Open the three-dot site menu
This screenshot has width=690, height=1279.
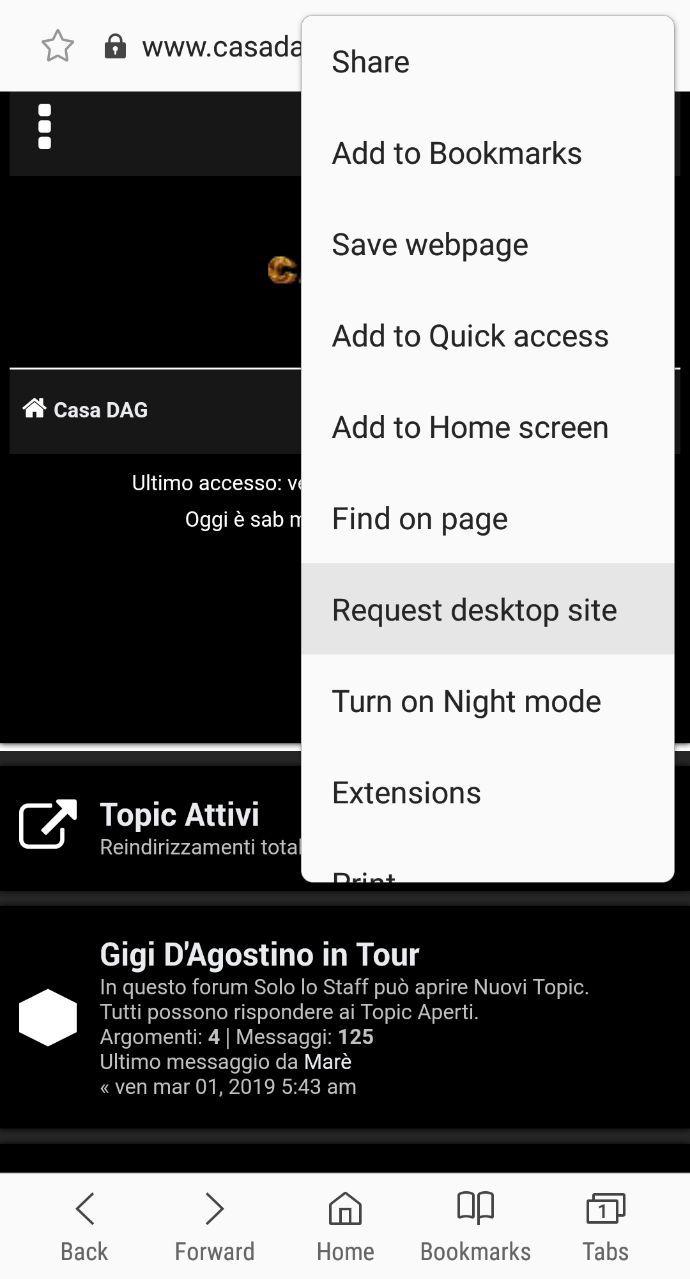tap(44, 127)
